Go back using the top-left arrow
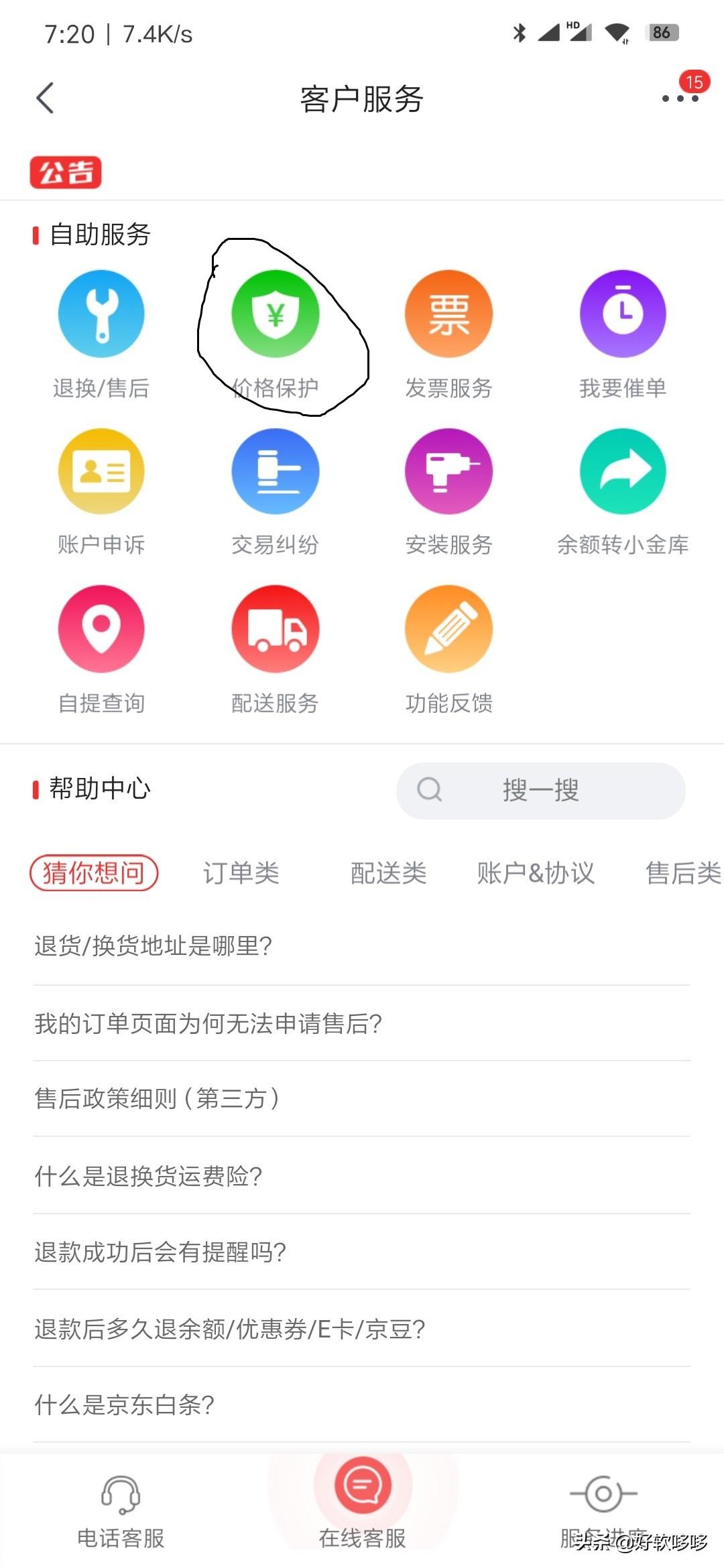 pyautogui.click(x=45, y=99)
